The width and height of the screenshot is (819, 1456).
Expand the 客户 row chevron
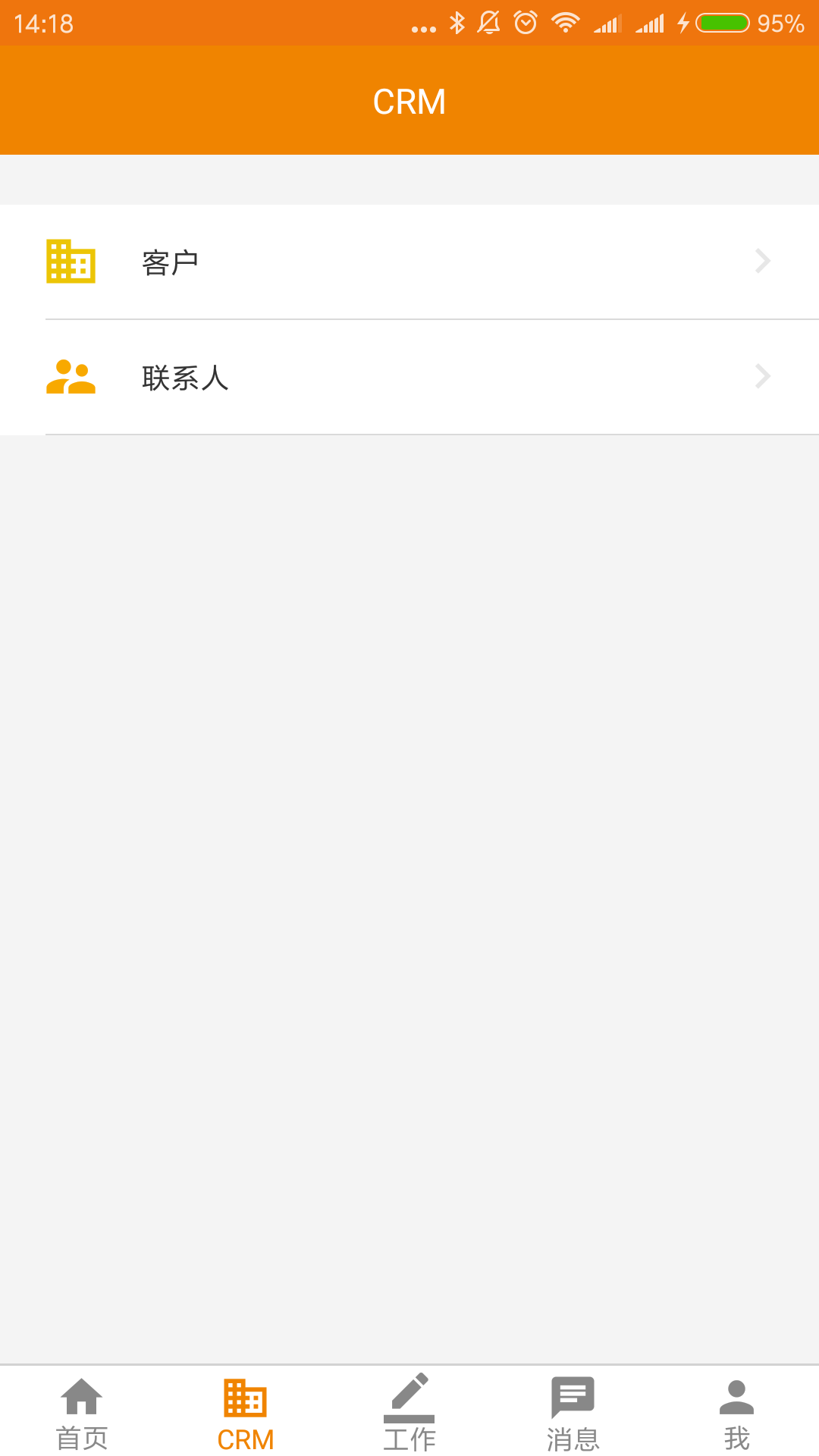point(762,261)
